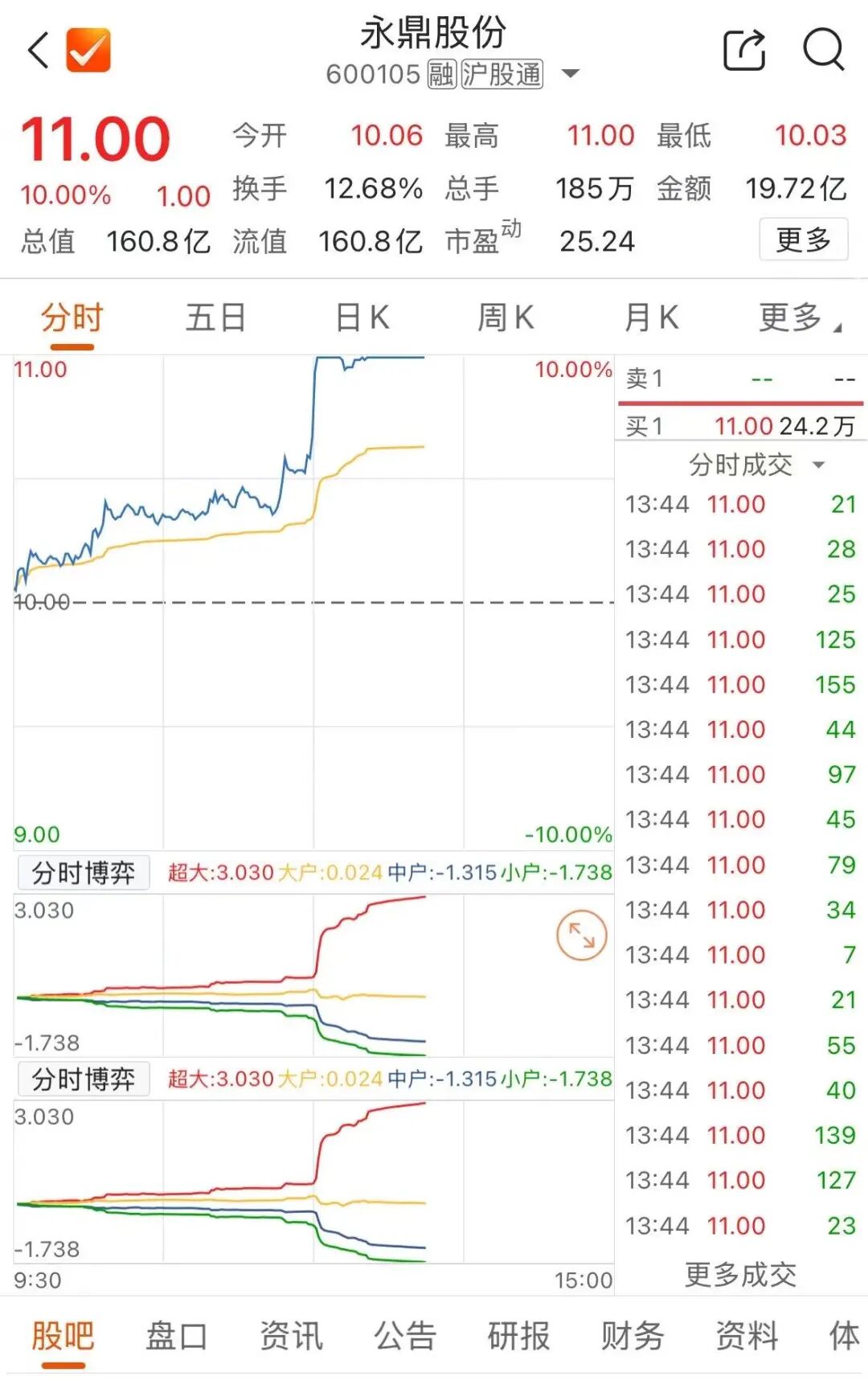The width and height of the screenshot is (868, 1397).
Task: Select the 周K chart tab
Action: coord(506,317)
